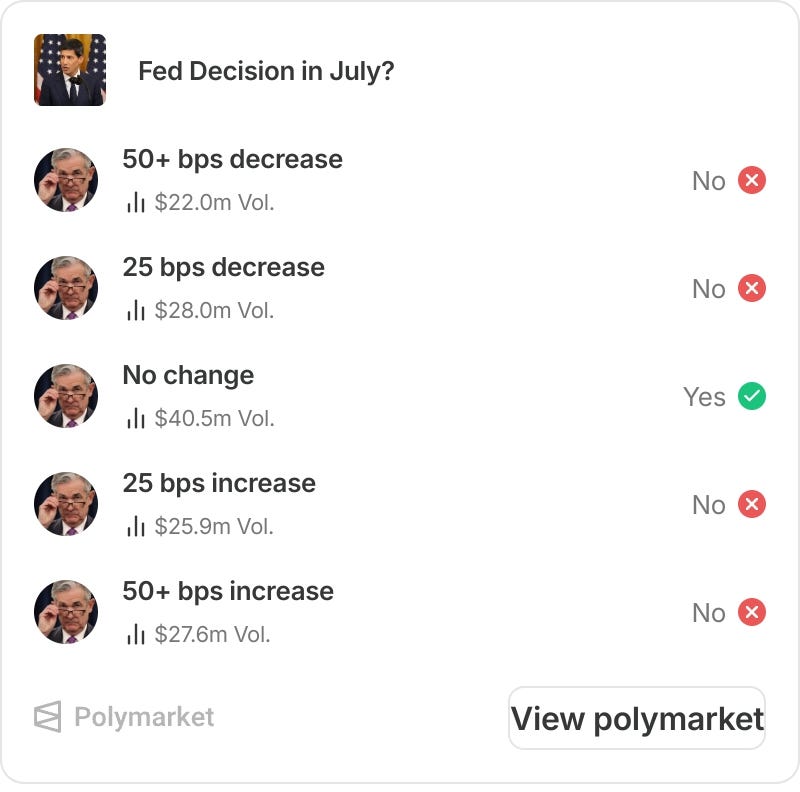This screenshot has height=792, width=800.
Task: Select the 25 bps decrease outcome row
Action: (400, 288)
